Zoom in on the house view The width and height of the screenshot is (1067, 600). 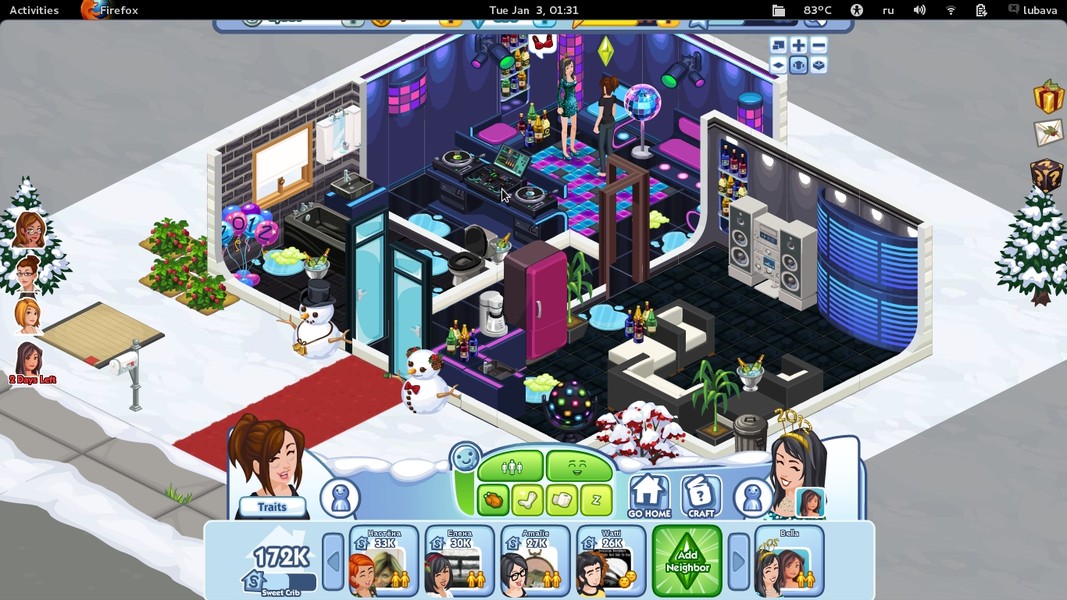(798, 46)
